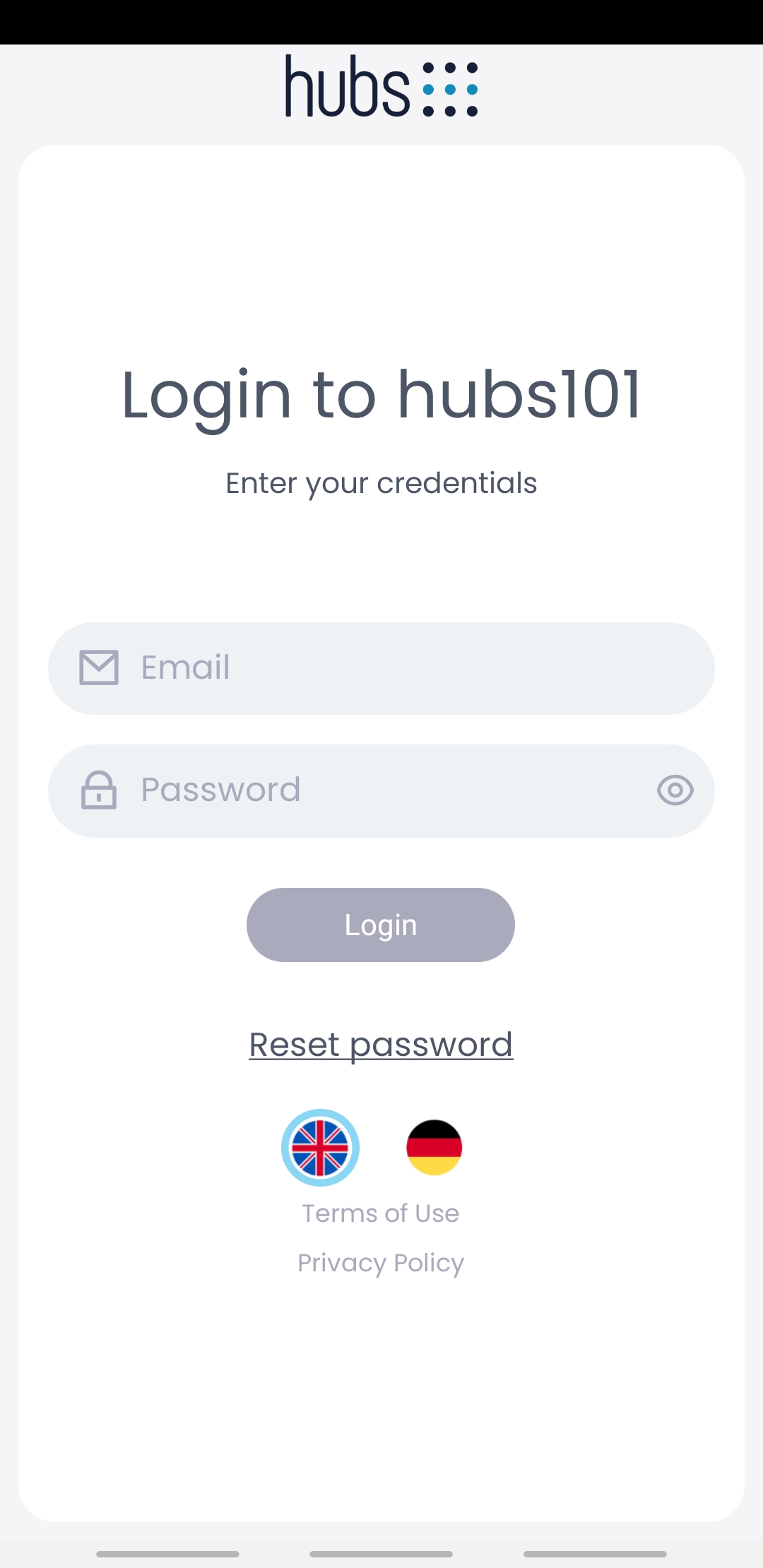Click the eye icon to reveal password
Viewport: 763px width, 1568px height.
675,790
